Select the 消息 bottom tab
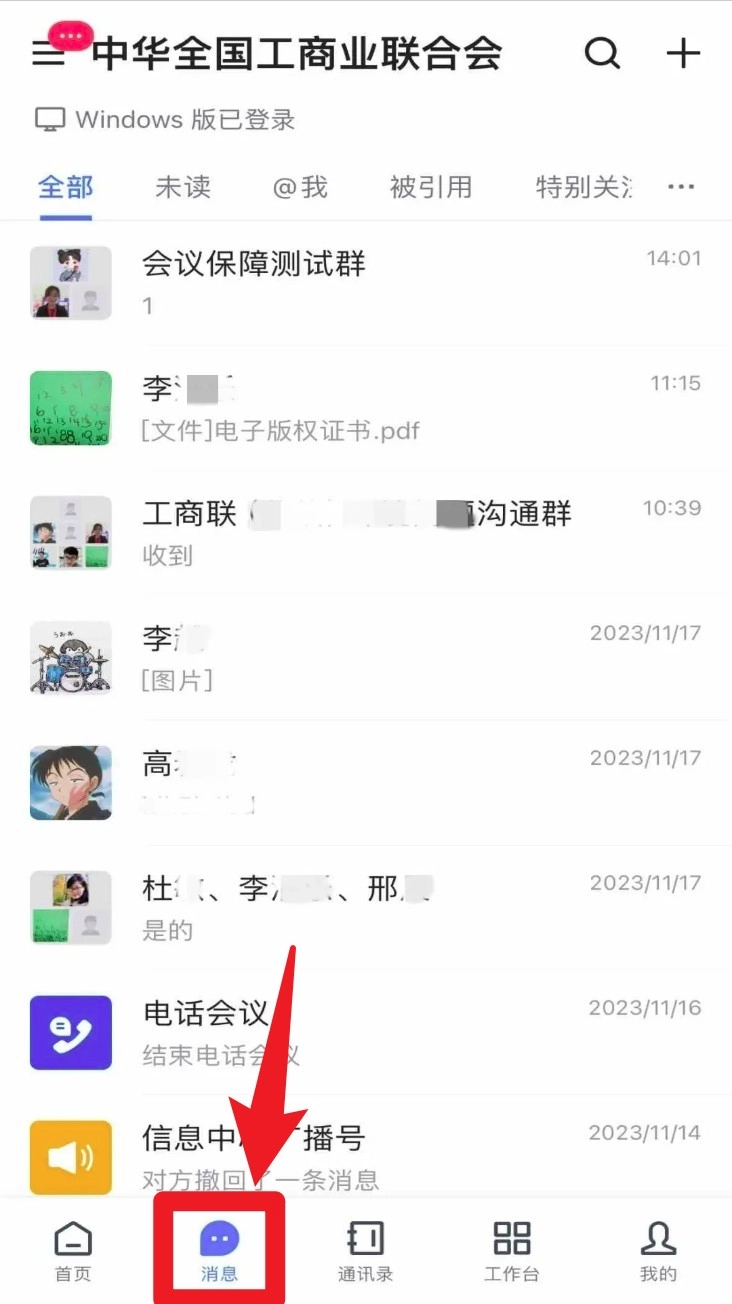Screen dimensions: 732x1304 pos(219,1250)
